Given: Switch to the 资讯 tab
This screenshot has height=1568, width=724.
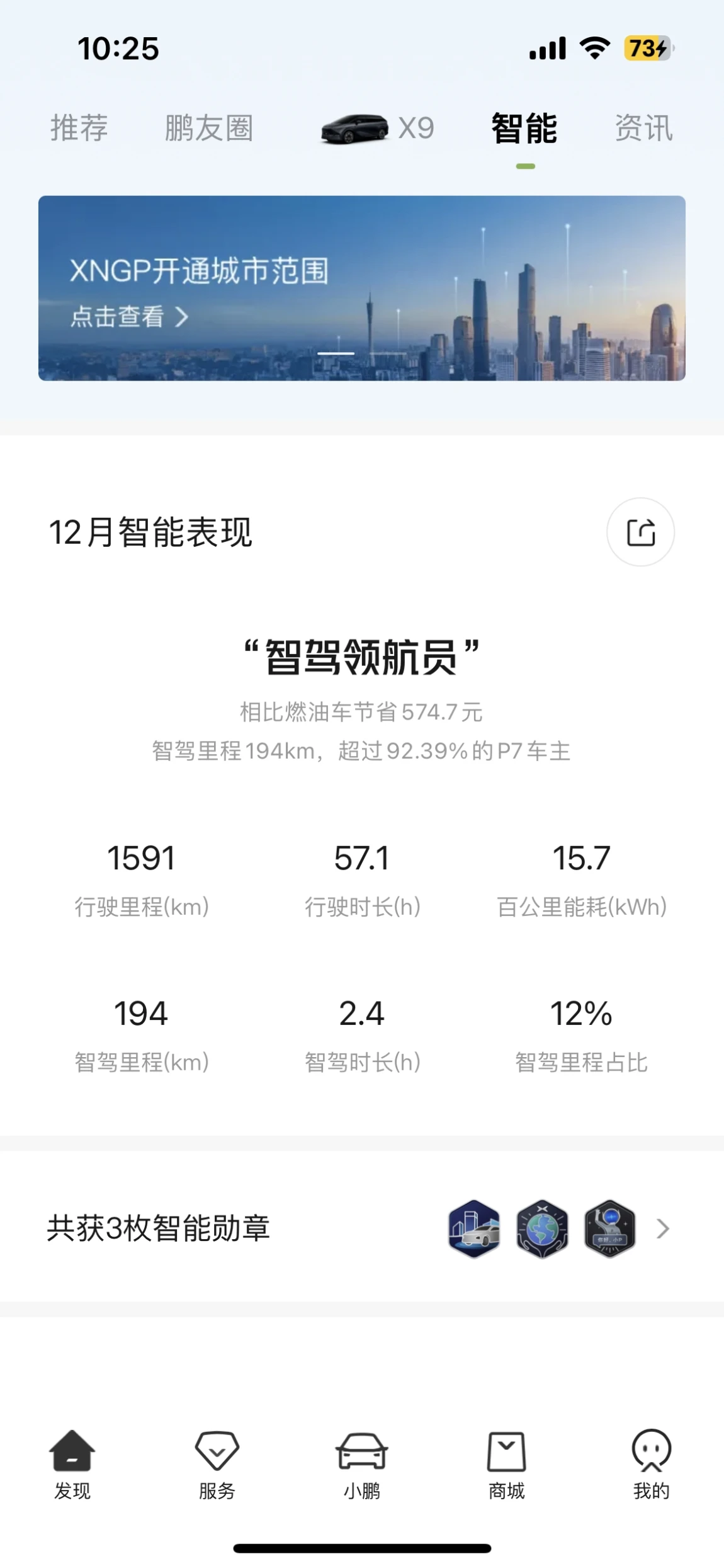Looking at the screenshot, I should pos(644,128).
